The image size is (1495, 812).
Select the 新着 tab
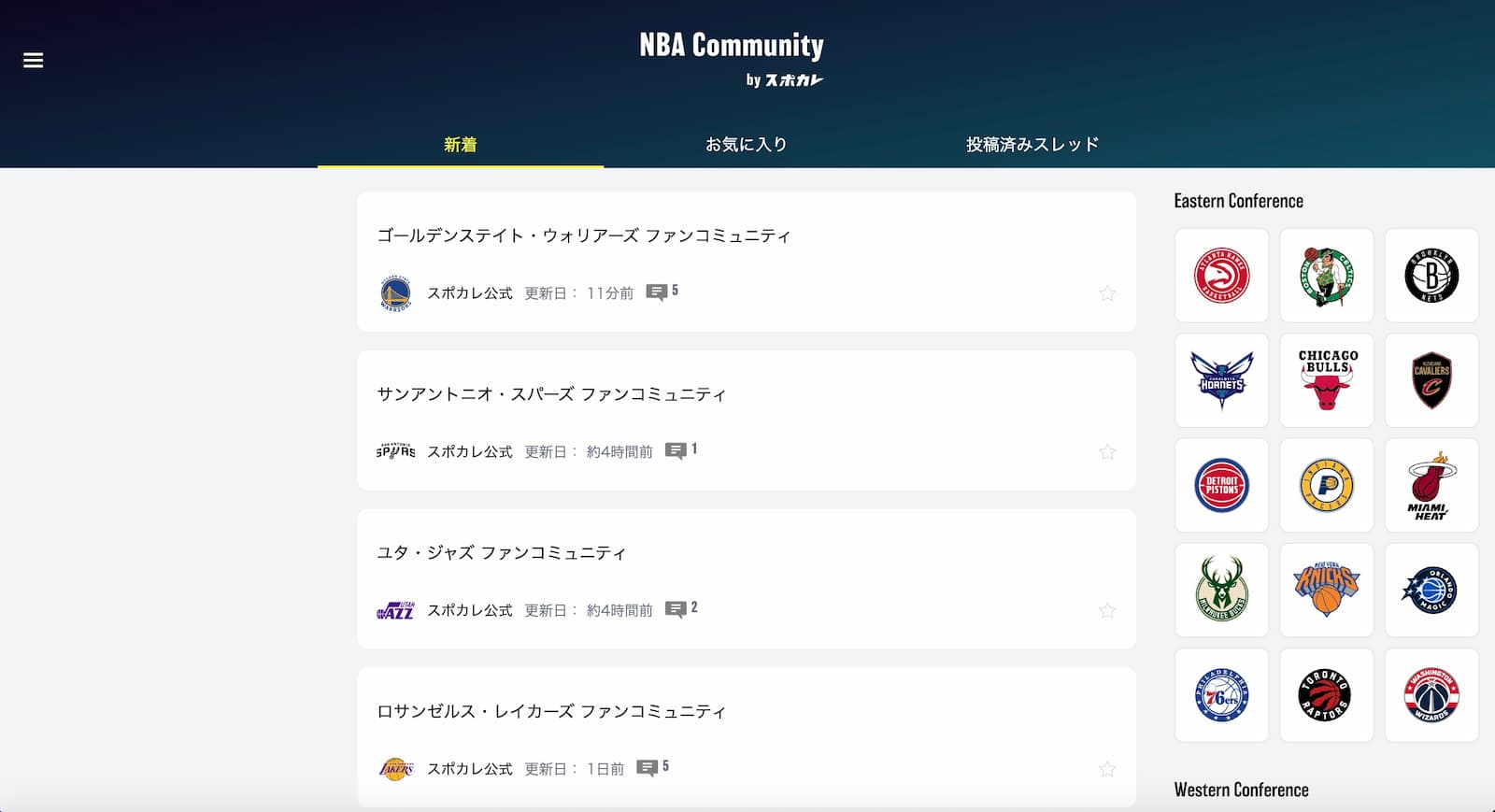click(x=460, y=145)
